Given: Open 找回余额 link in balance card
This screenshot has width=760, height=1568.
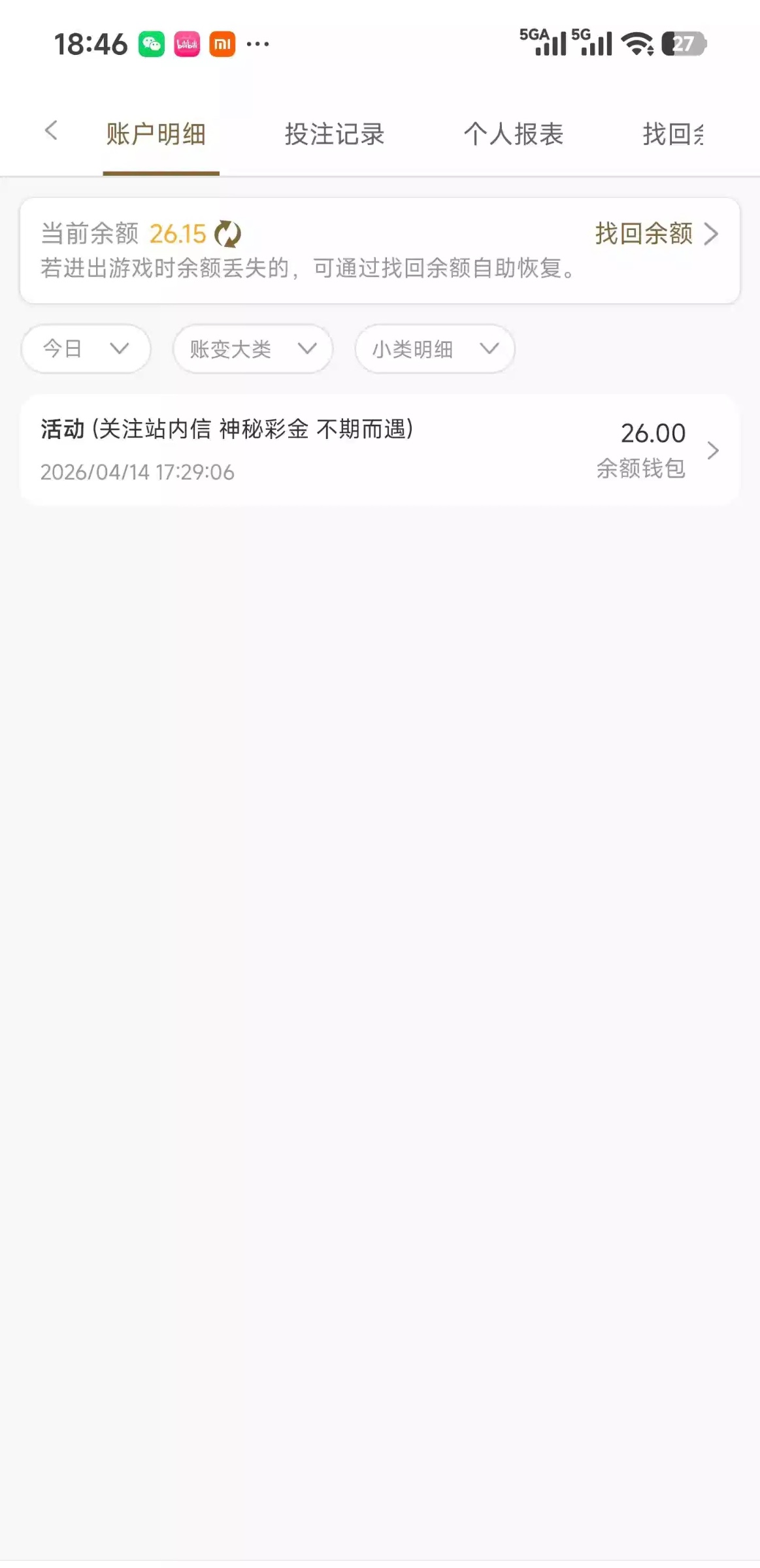Looking at the screenshot, I should (x=655, y=233).
